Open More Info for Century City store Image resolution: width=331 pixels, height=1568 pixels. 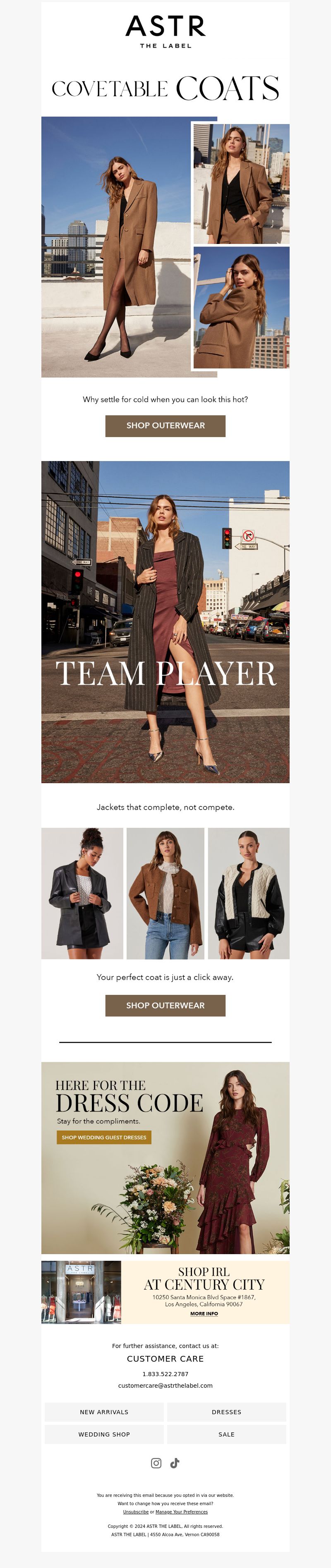tap(204, 1314)
